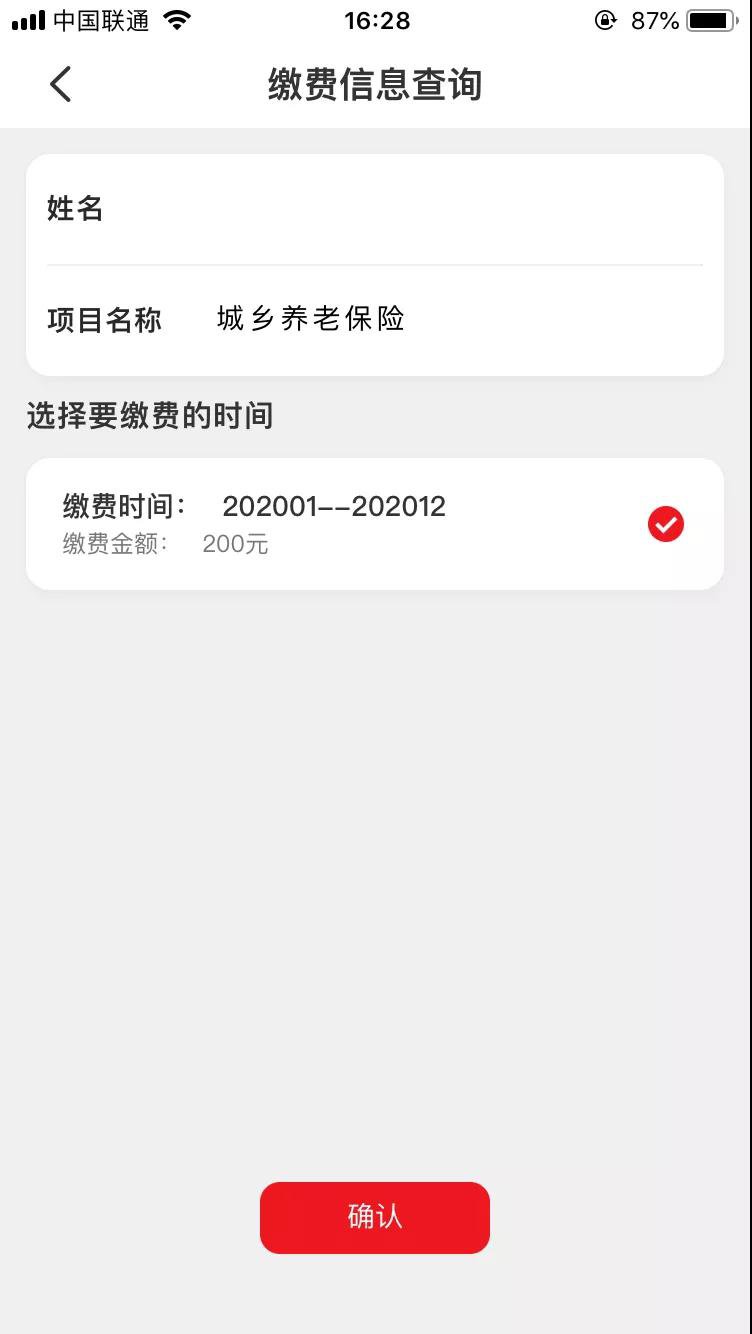
Task: Uncheck the 202001--202012 payment period
Action: coord(665,524)
